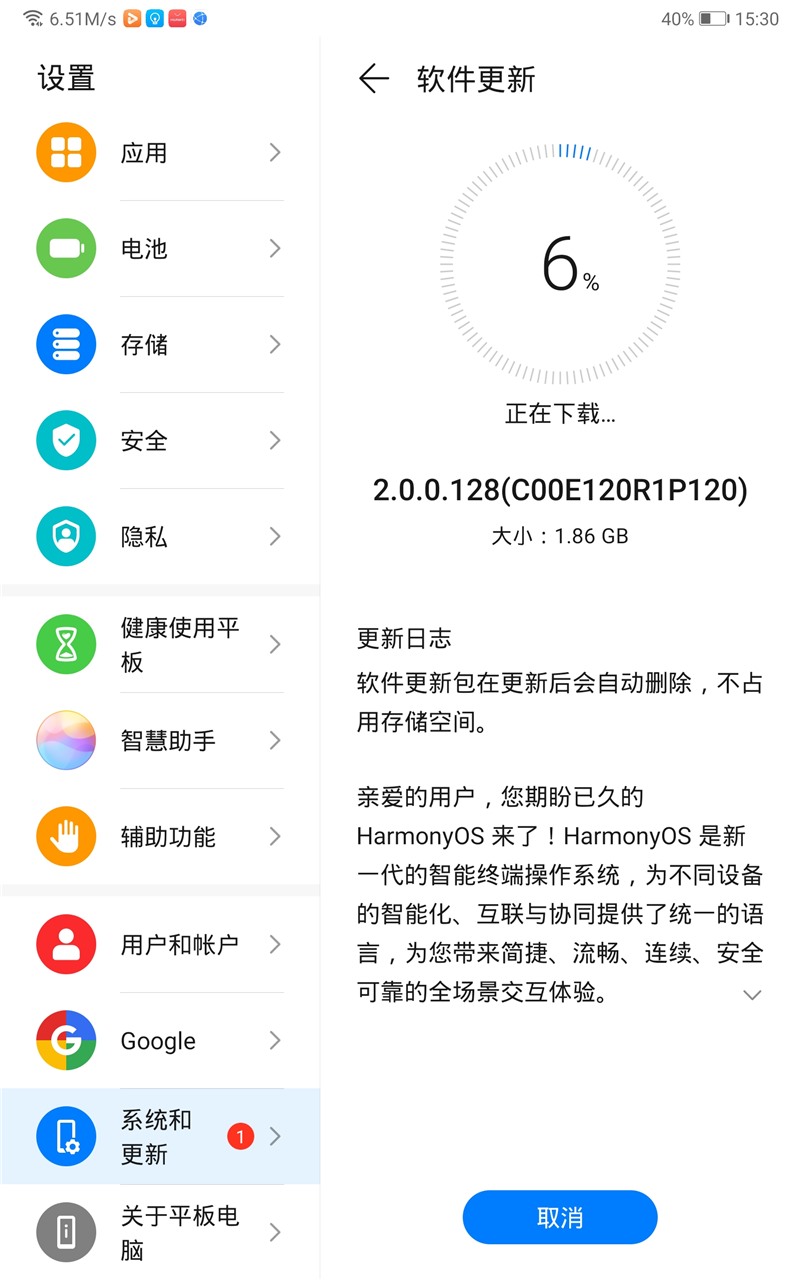Click the 存储 (Storage) icon
Viewport: 800px width, 1280px height.
65,344
